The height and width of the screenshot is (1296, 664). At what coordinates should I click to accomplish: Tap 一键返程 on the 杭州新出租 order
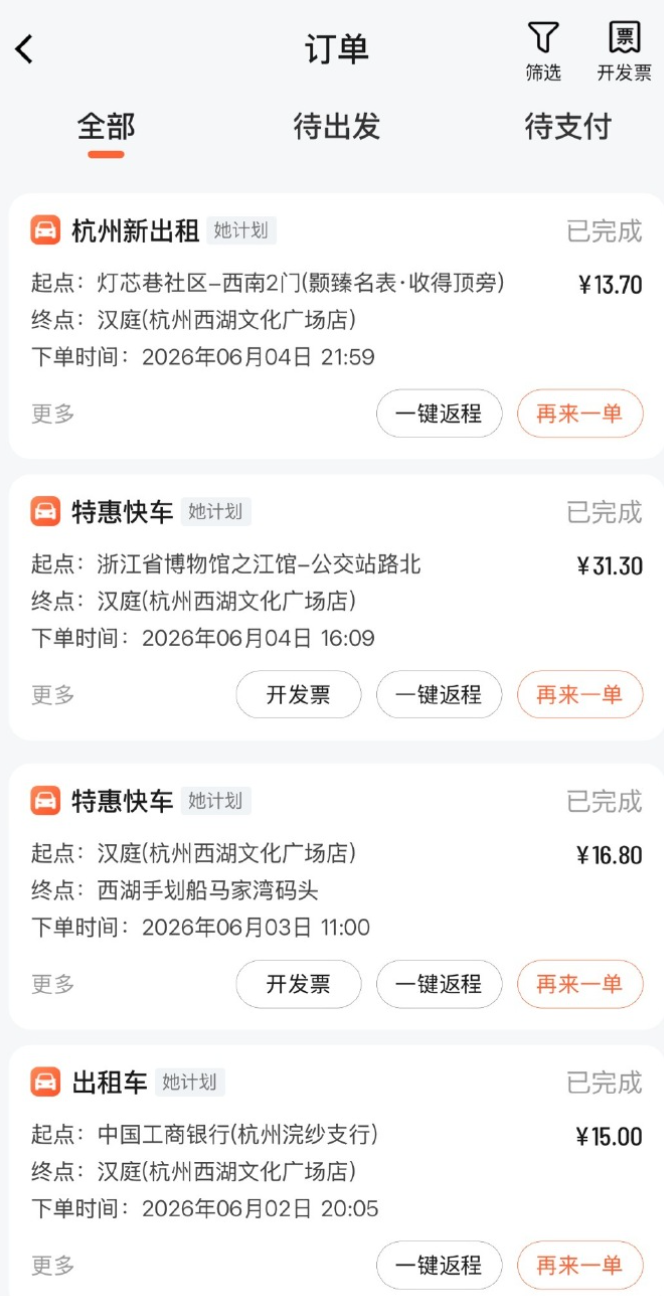(x=439, y=413)
